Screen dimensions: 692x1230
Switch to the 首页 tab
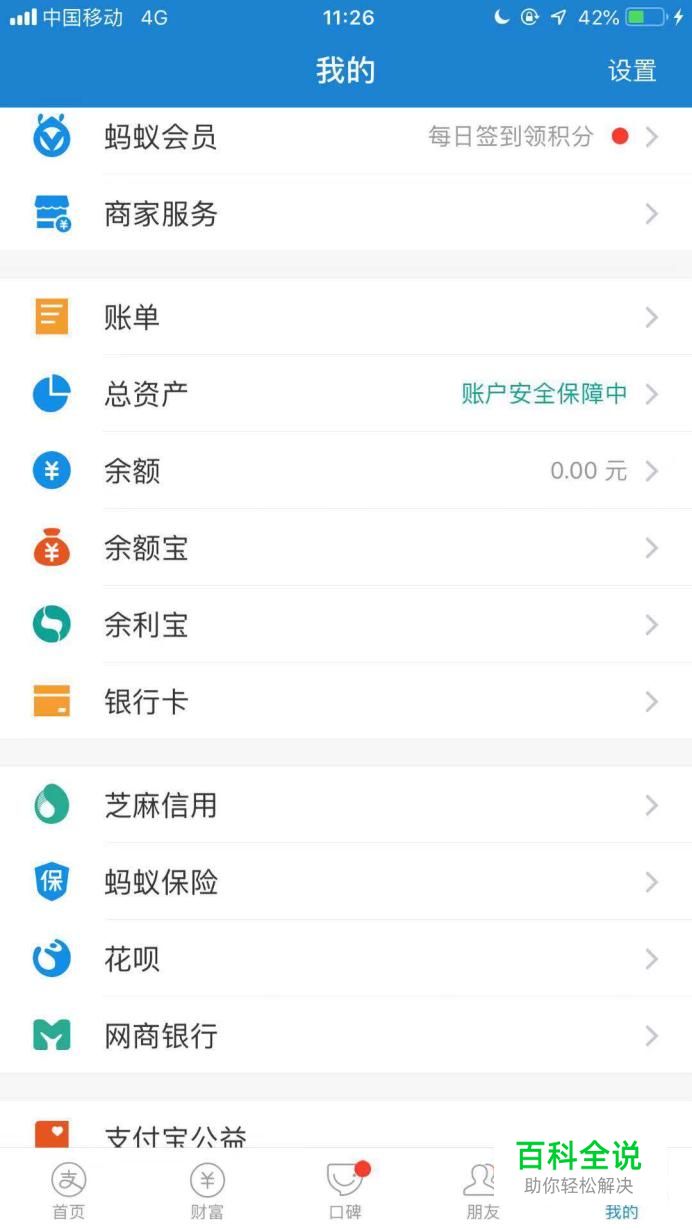coord(69,1190)
